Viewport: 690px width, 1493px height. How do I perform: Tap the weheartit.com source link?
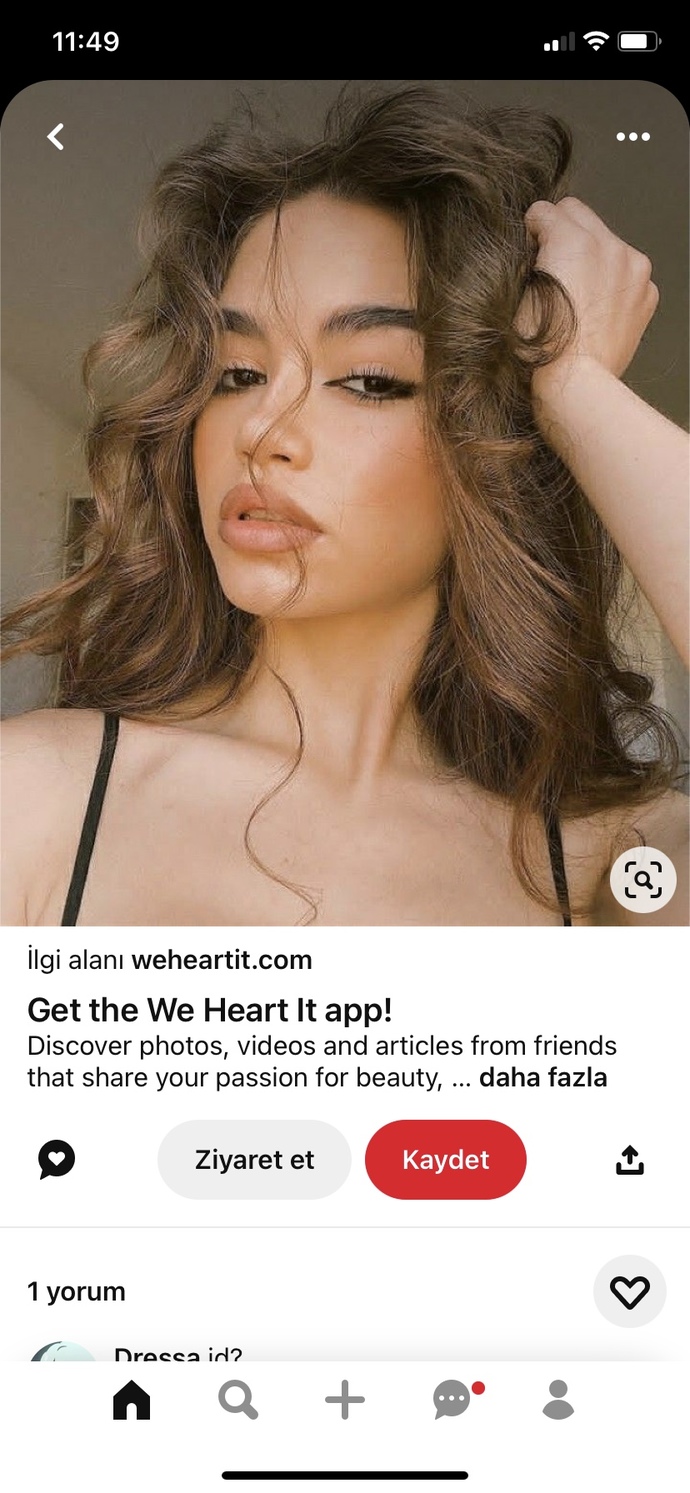click(222, 961)
